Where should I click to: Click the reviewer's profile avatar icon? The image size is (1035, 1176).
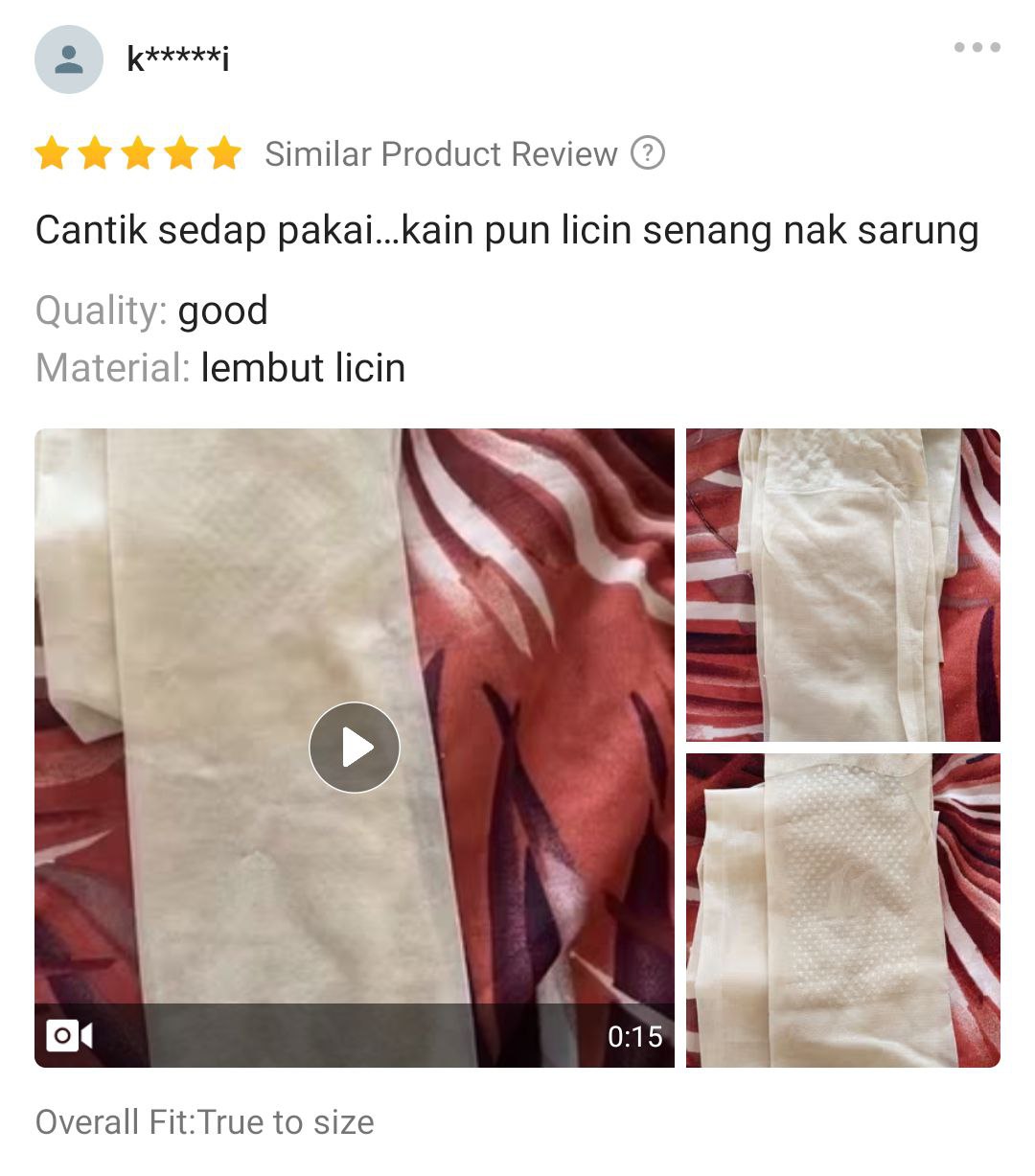point(69,58)
